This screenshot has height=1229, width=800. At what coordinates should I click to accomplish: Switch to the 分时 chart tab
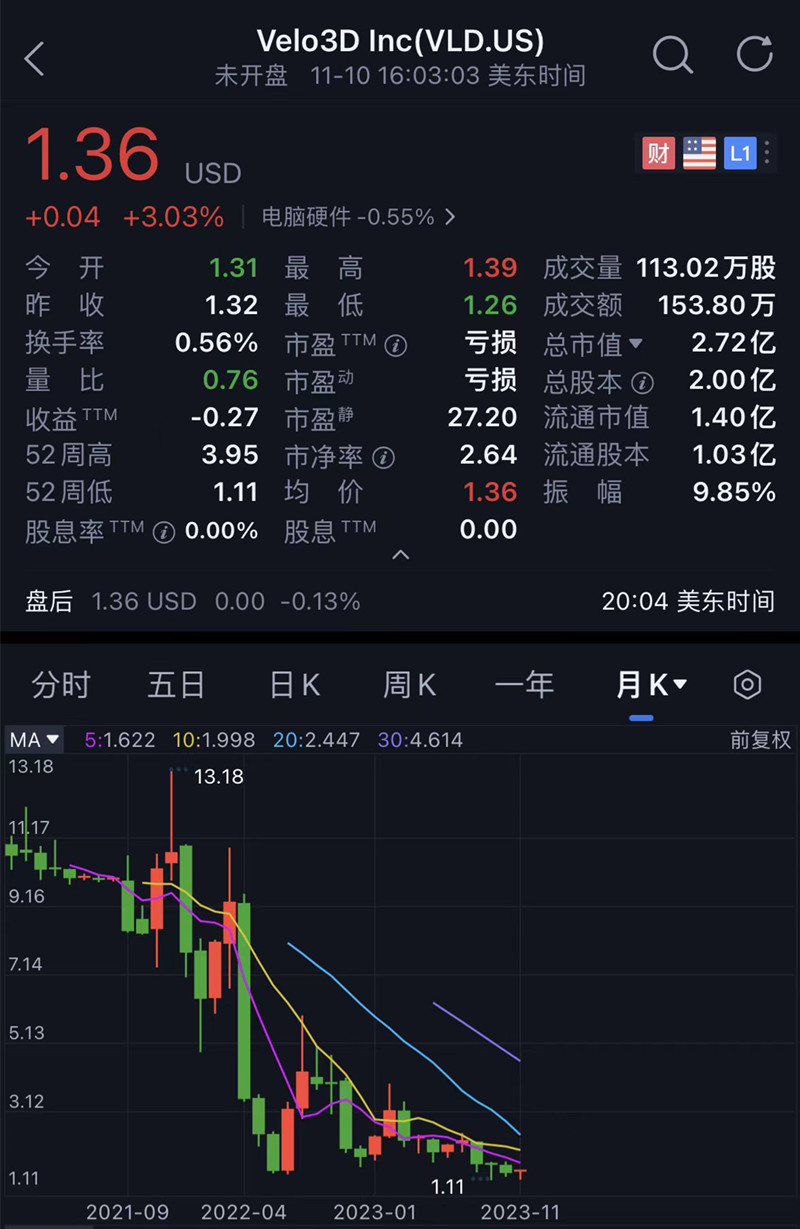pos(61,685)
